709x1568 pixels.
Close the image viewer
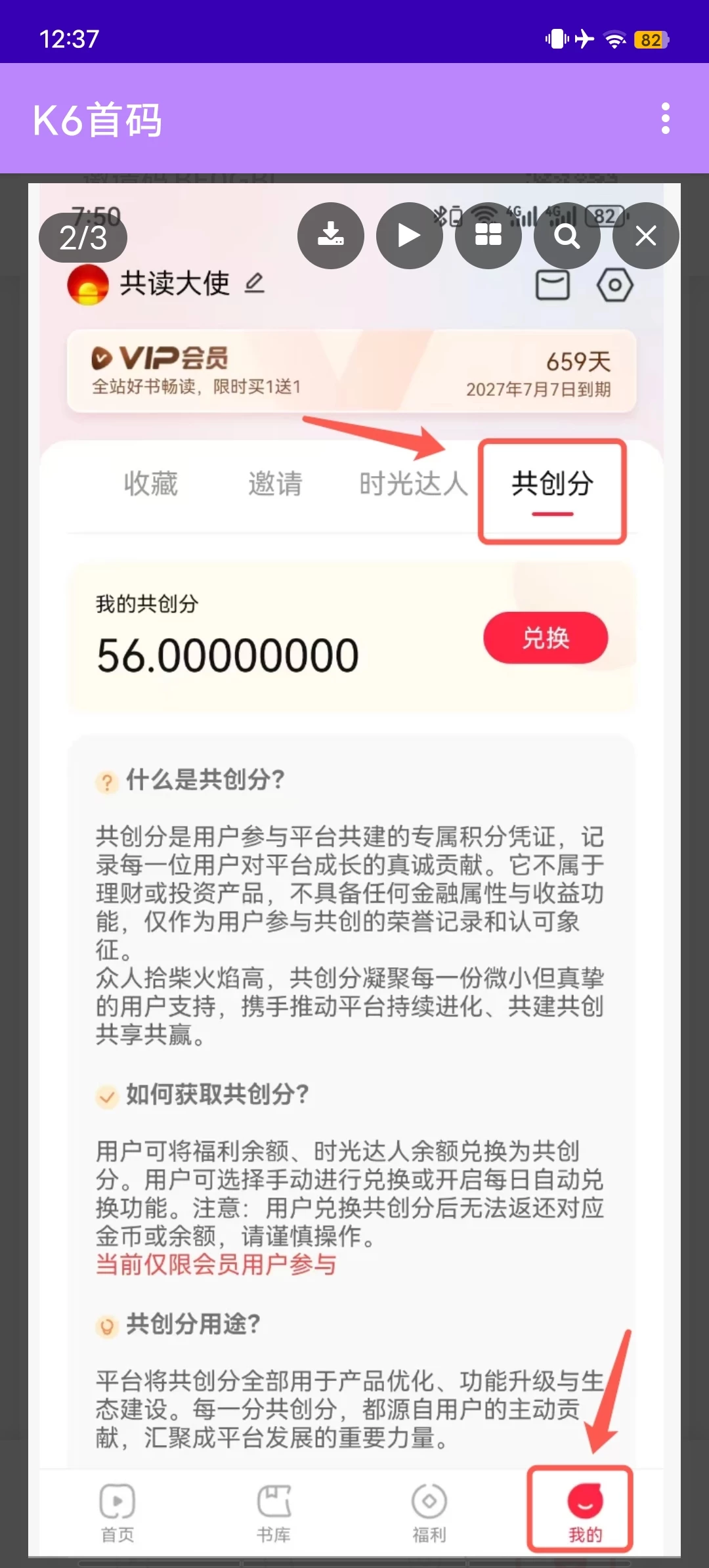tap(645, 236)
